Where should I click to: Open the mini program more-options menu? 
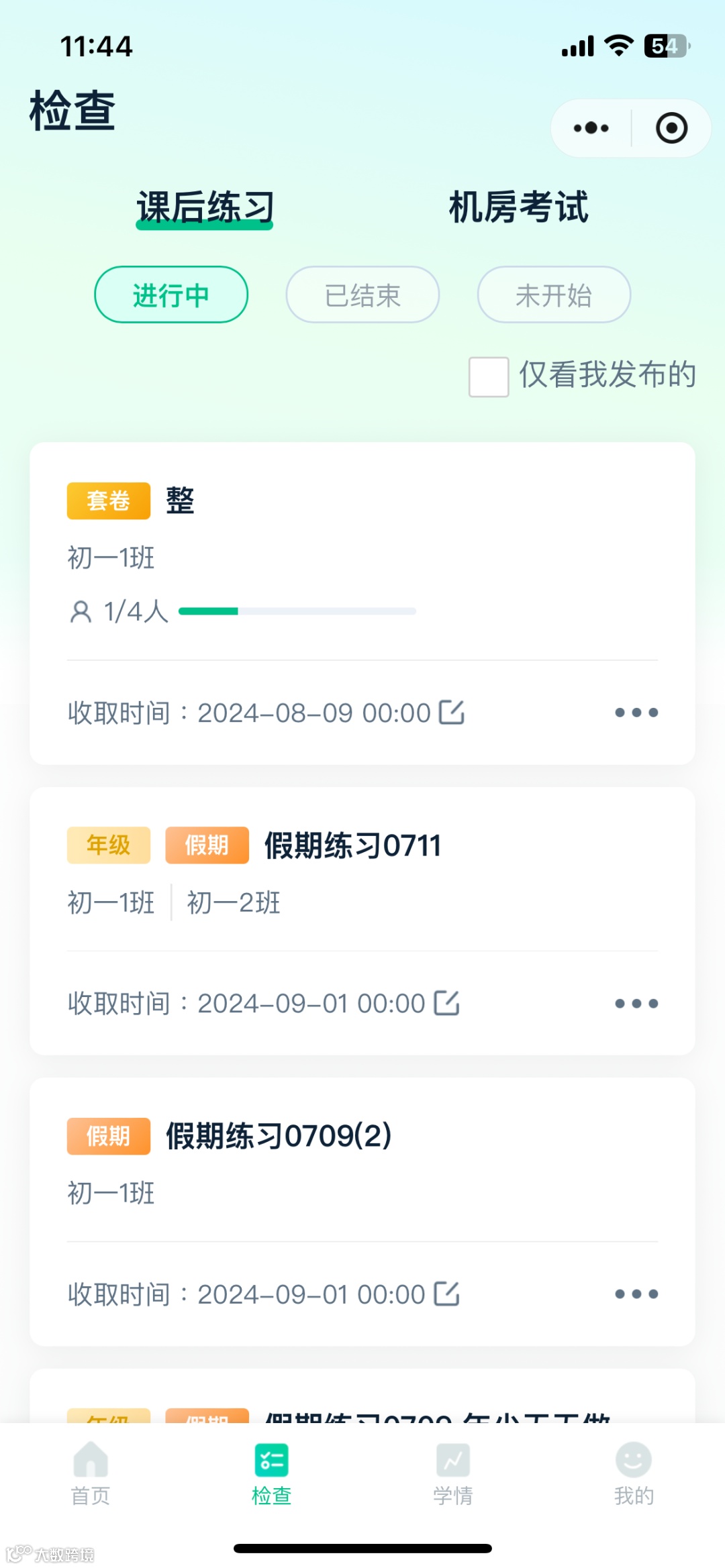click(591, 128)
